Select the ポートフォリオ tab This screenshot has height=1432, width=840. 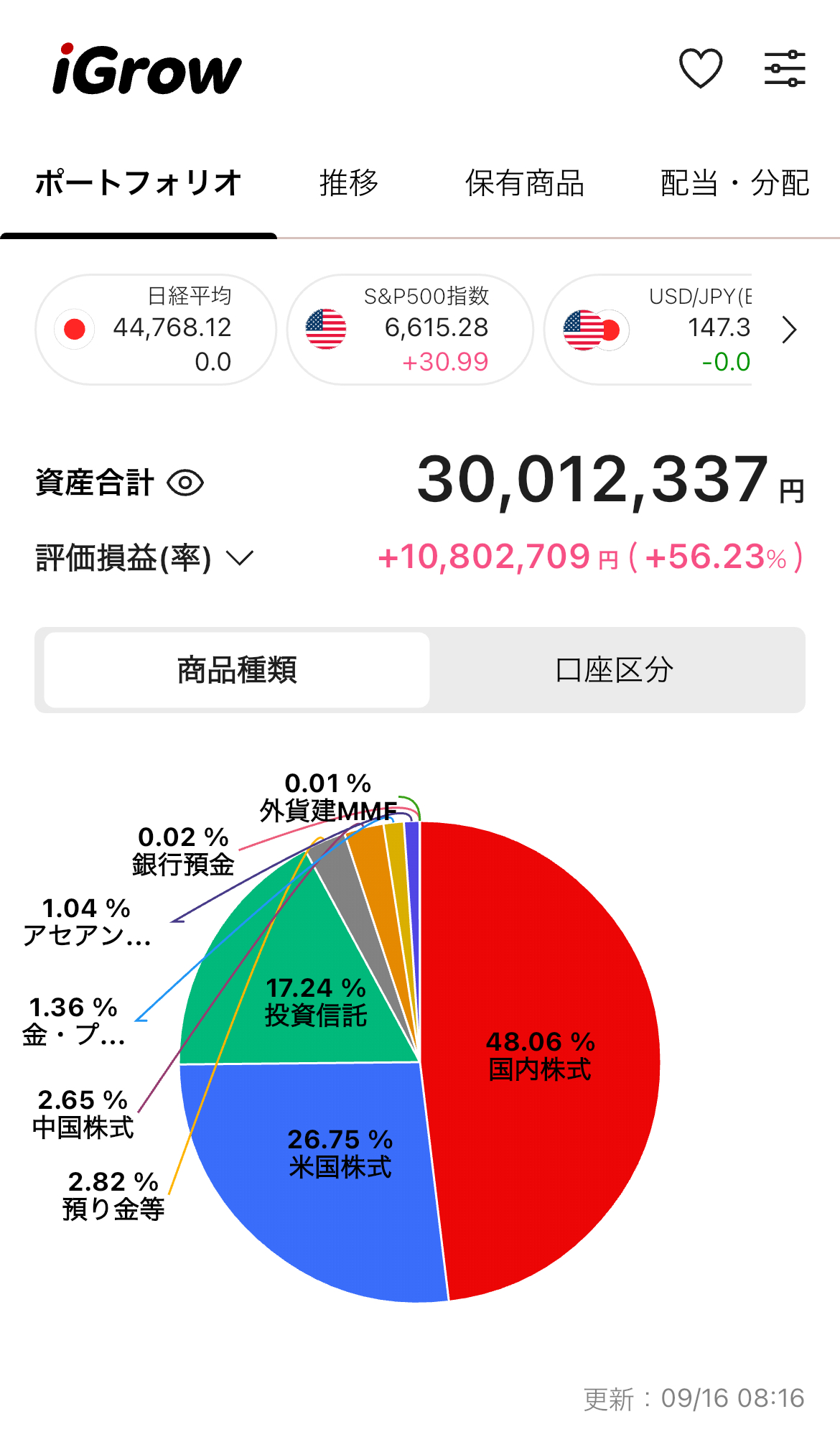139,183
